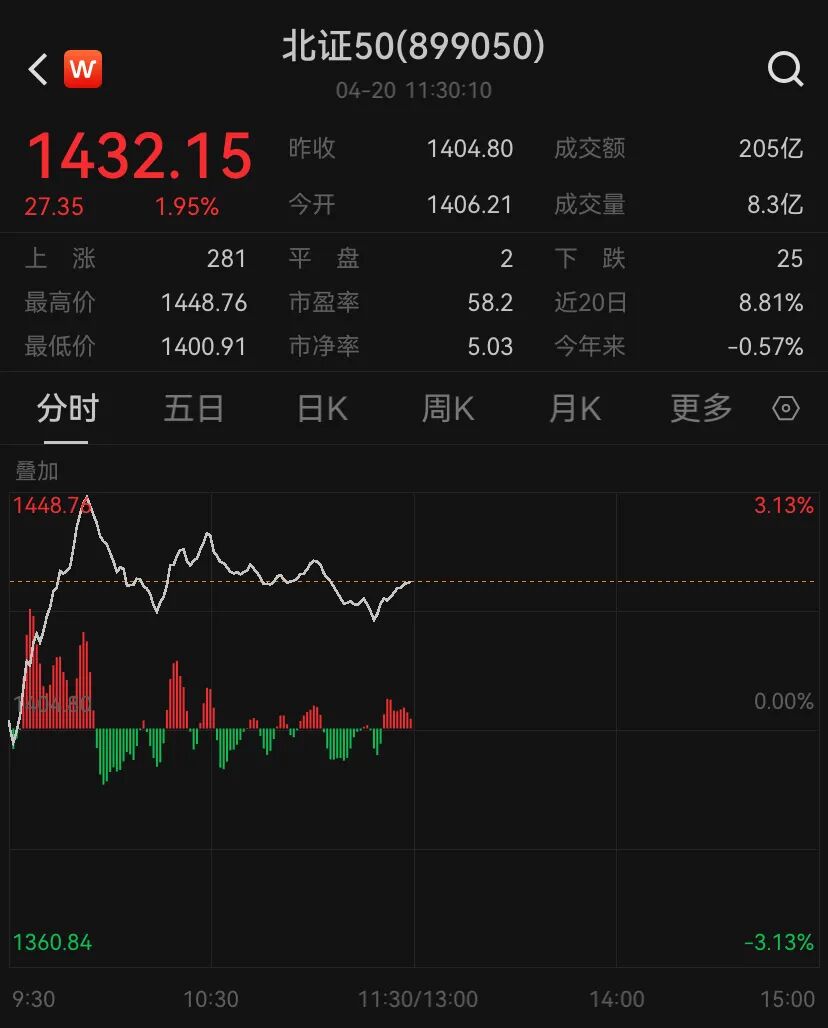Go back using the arrow icon

tap(38, 69)
